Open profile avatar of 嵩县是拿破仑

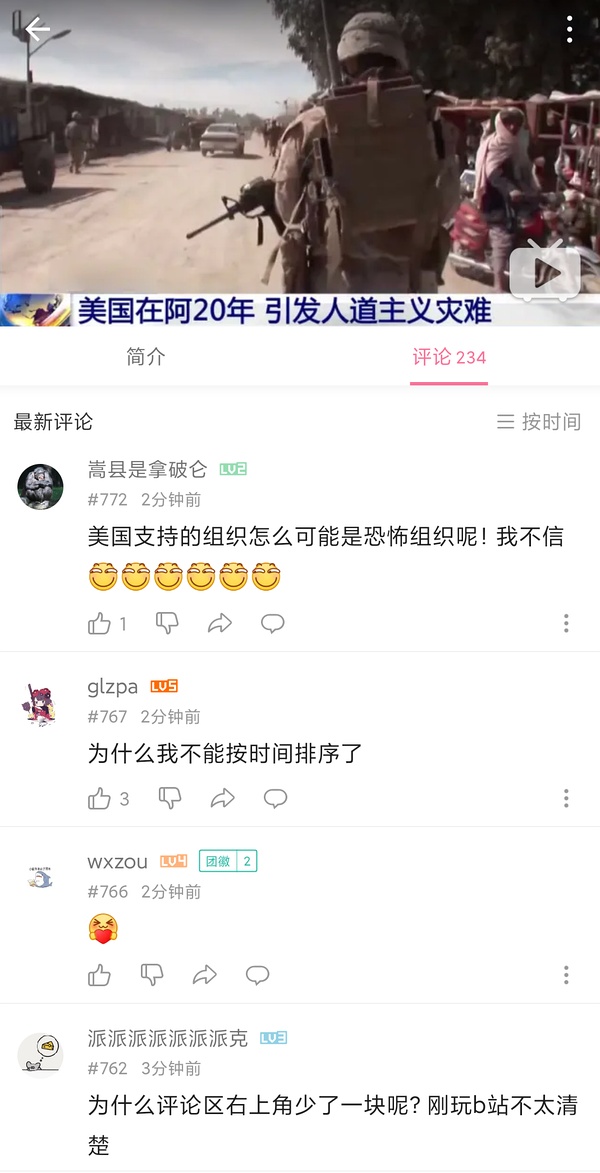point(41,487)
